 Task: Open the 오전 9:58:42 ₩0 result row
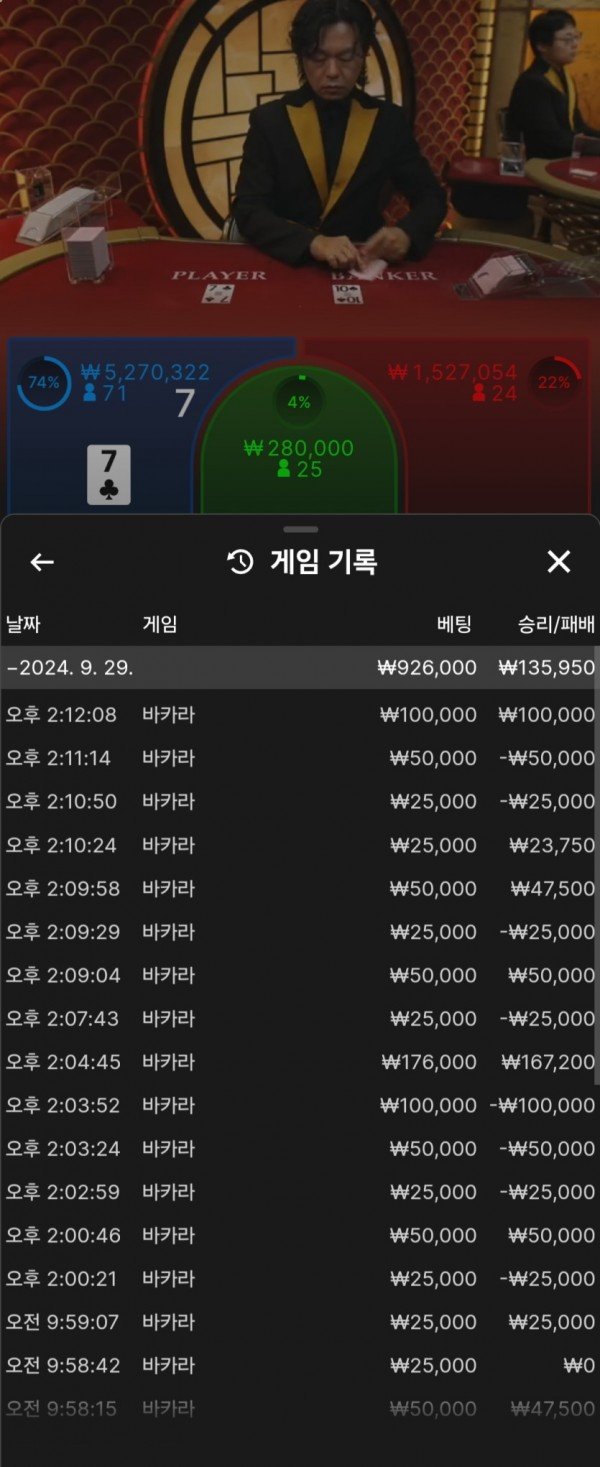298,1365
